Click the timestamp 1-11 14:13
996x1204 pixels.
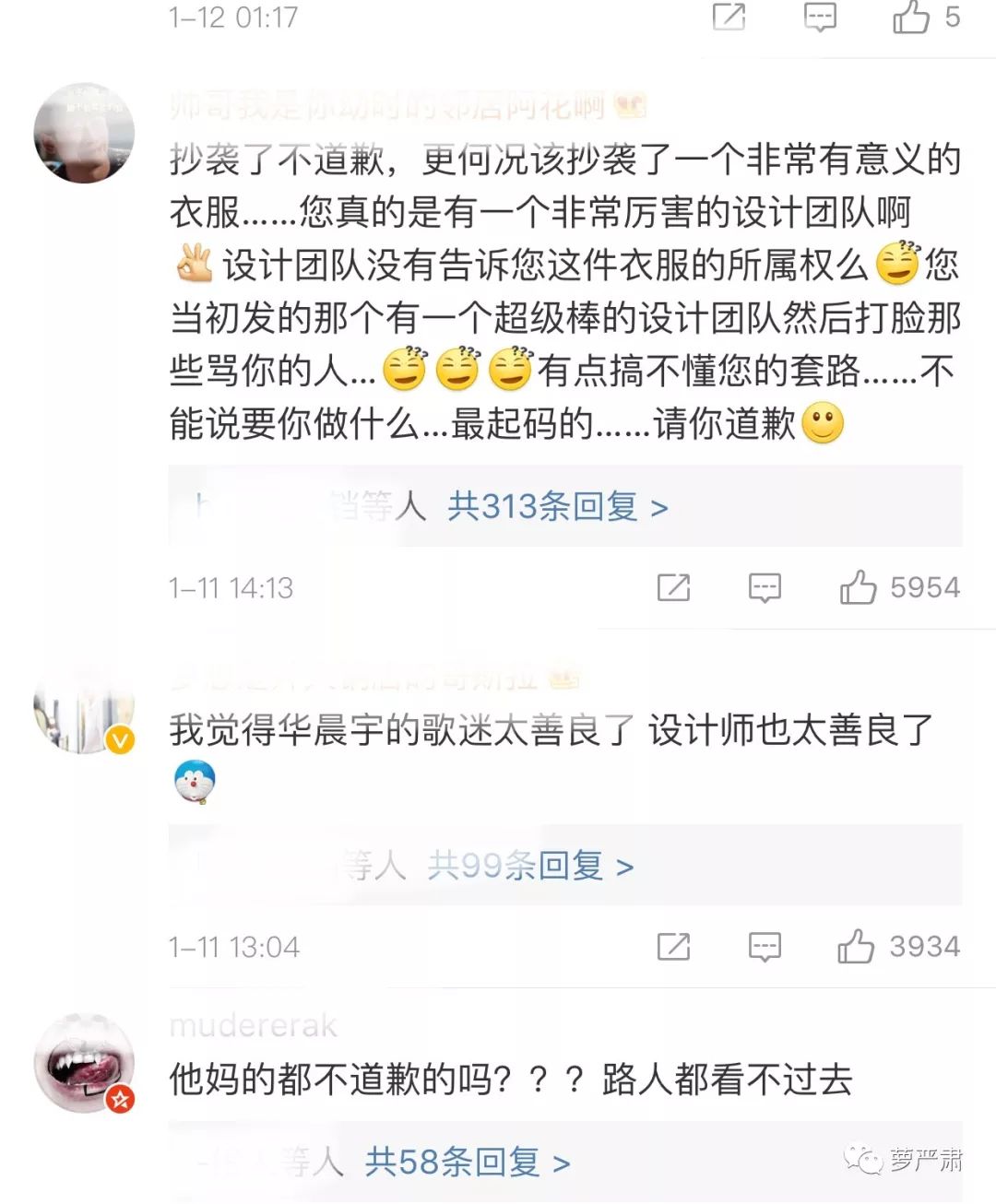pos(232,586)
